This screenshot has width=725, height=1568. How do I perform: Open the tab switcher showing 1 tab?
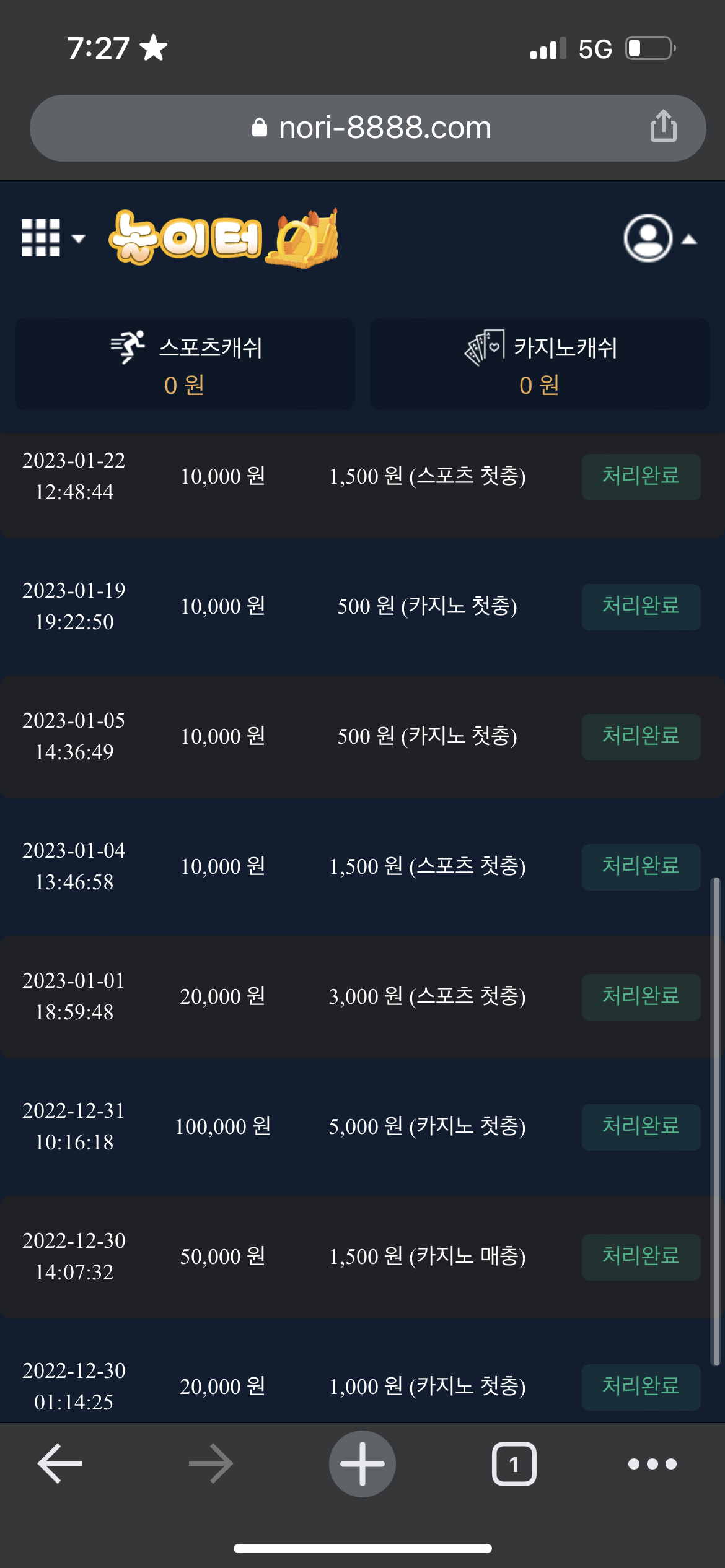pyautogui.click(x=514, y=1464)
